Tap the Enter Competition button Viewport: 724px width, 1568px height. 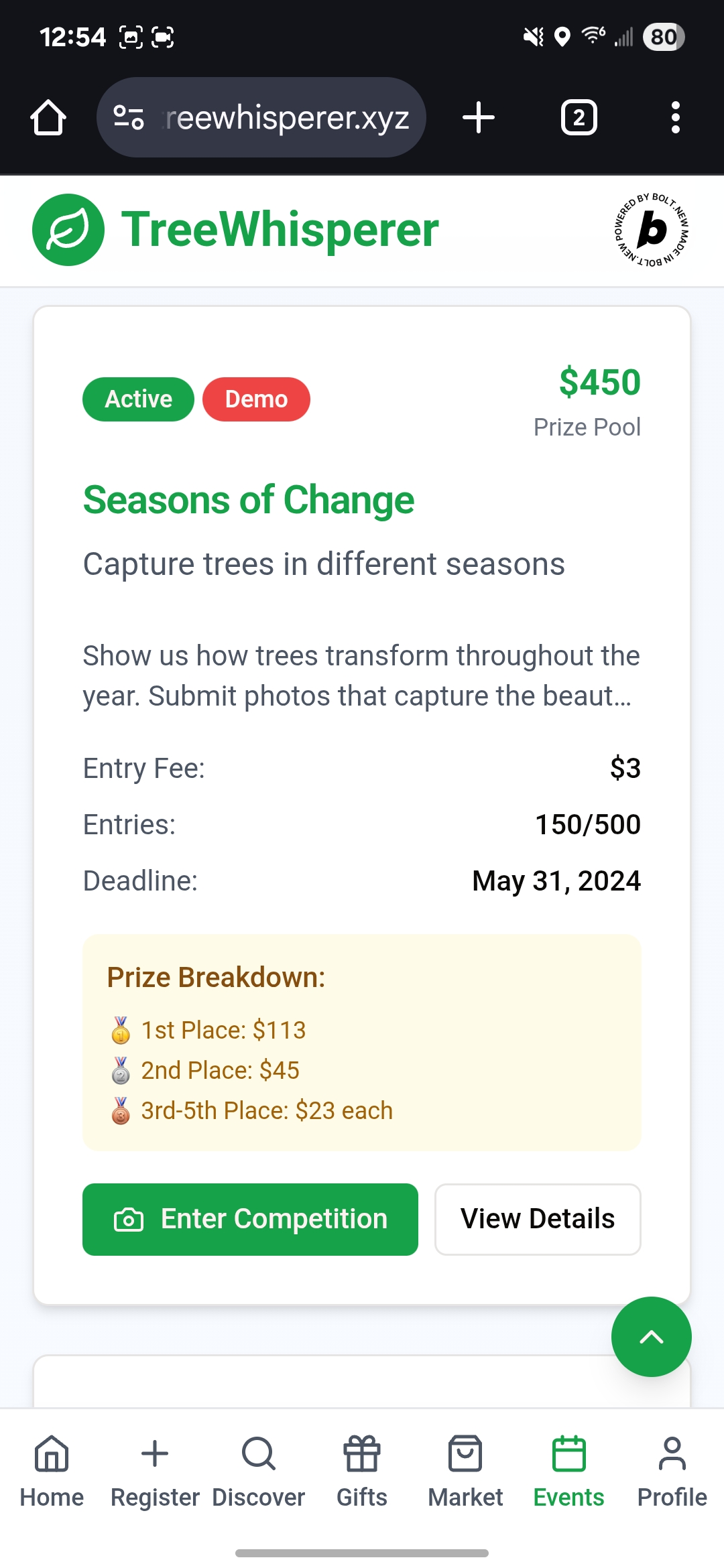click(x=250, y=1219)
